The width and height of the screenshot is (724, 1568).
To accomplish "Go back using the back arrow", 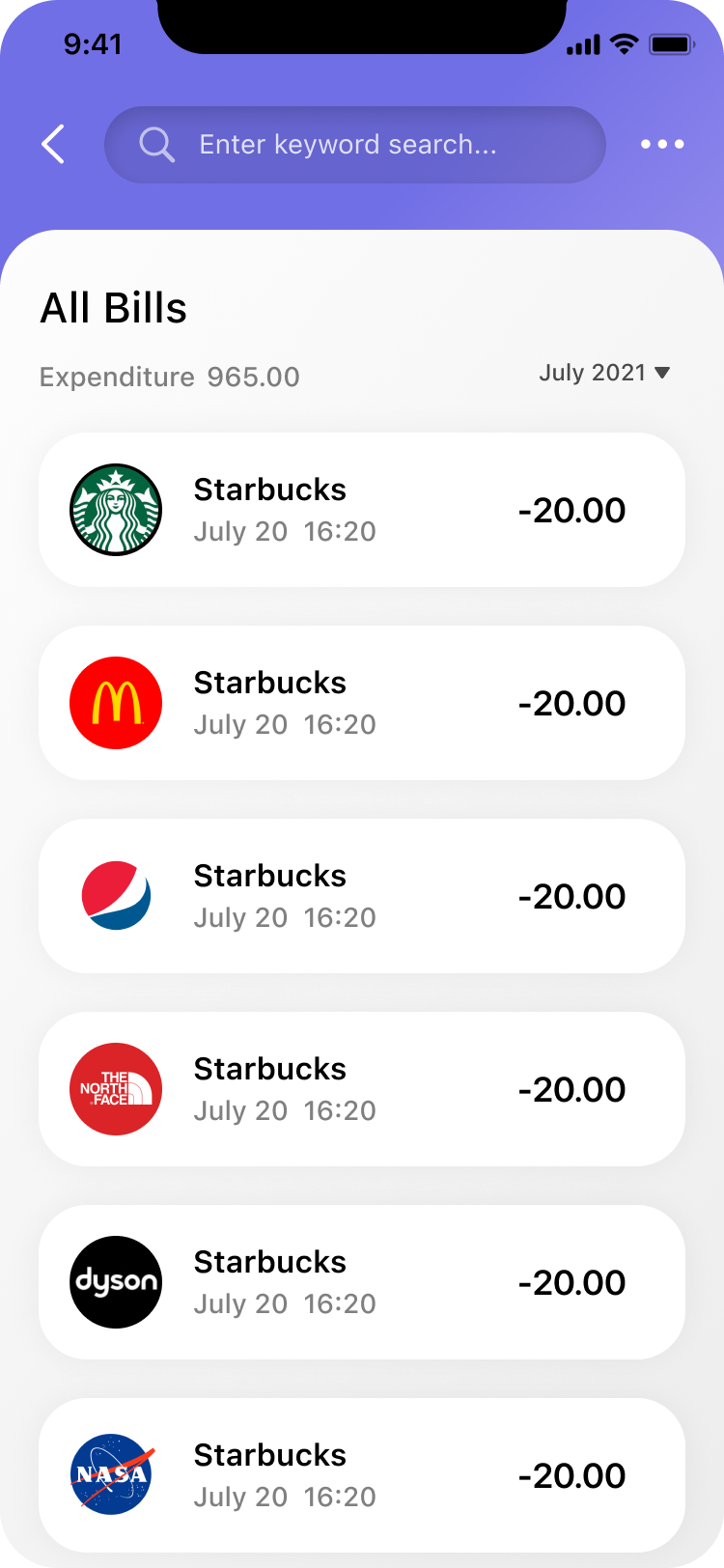I will tap(54, 145).
